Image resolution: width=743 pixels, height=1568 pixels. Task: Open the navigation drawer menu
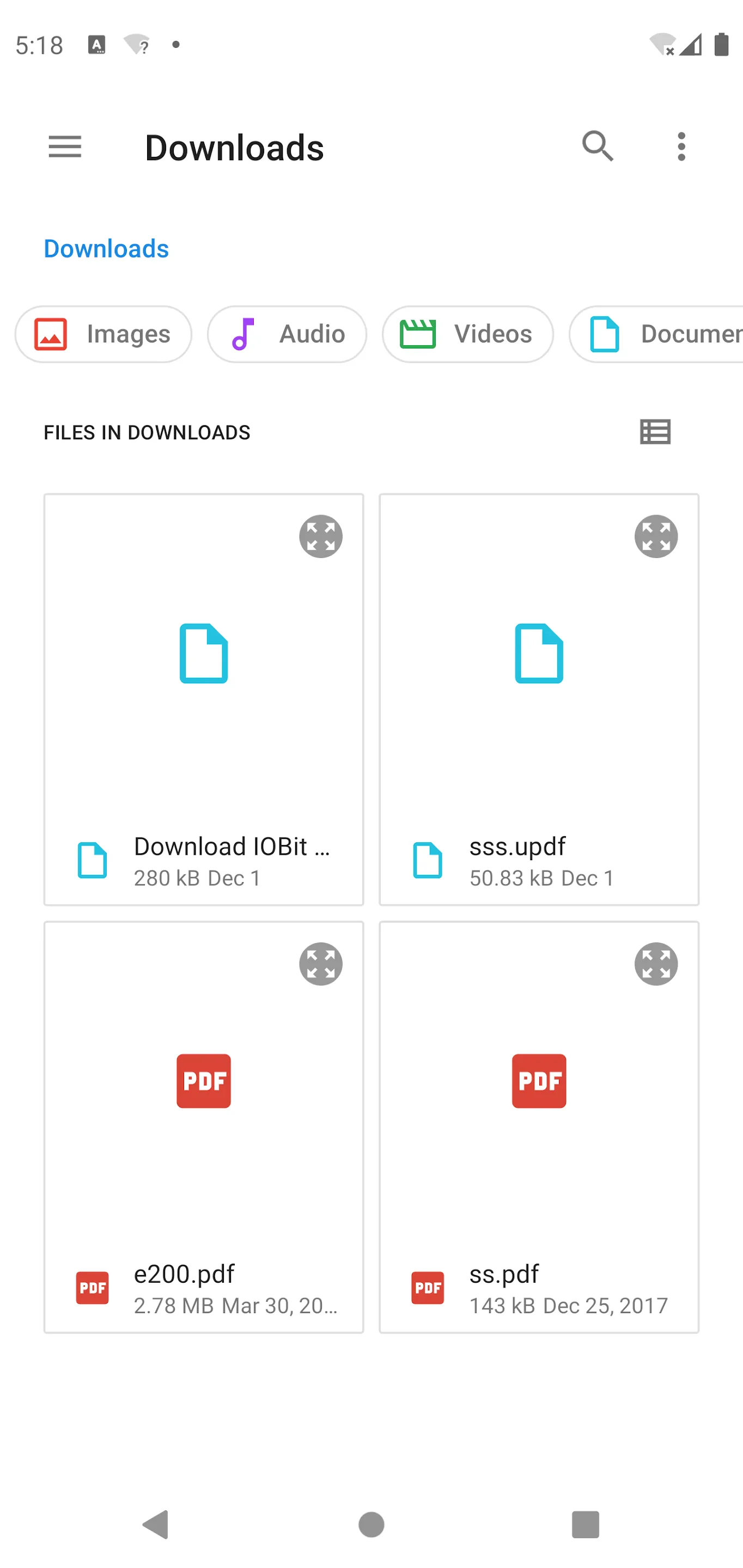tap(65, 146)
